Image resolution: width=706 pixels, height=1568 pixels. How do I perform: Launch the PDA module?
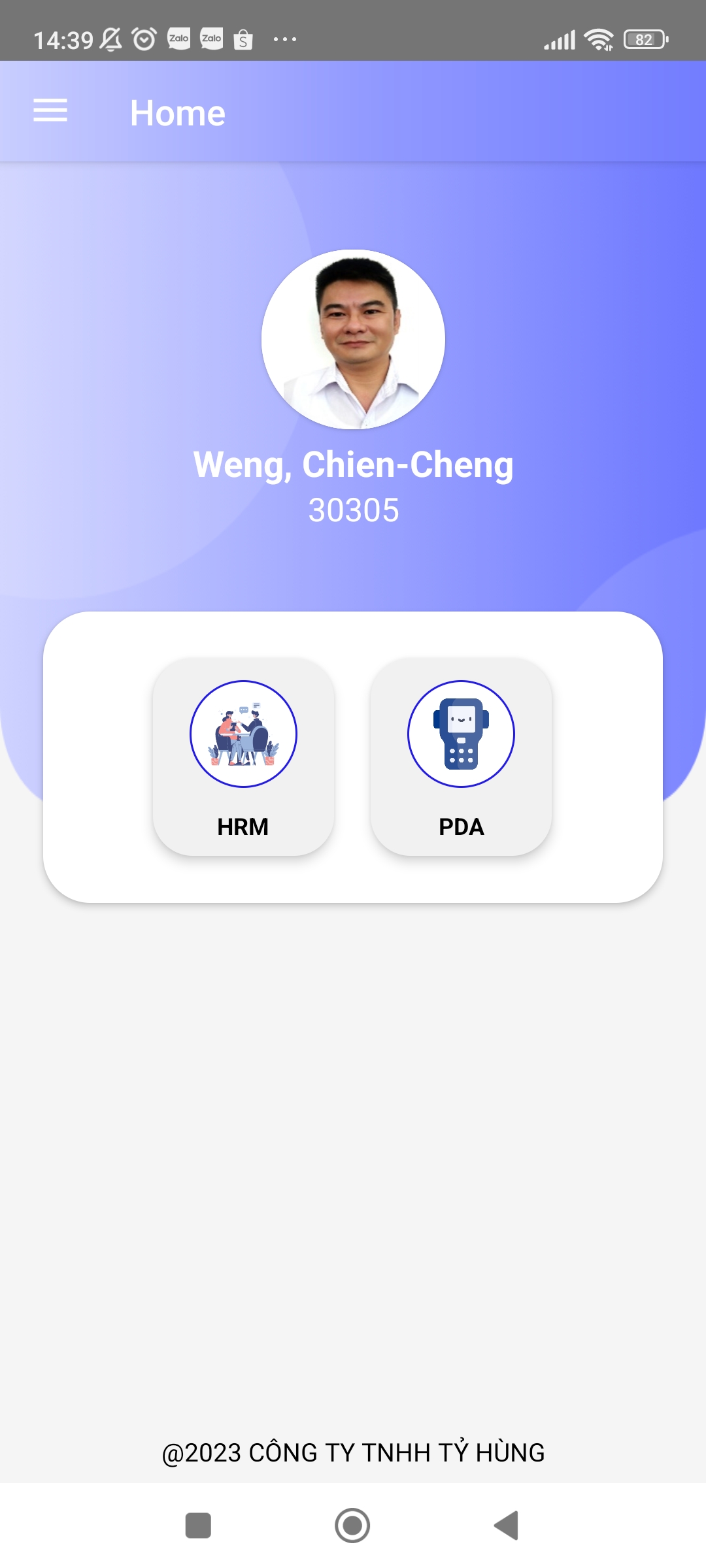point(461,757)
